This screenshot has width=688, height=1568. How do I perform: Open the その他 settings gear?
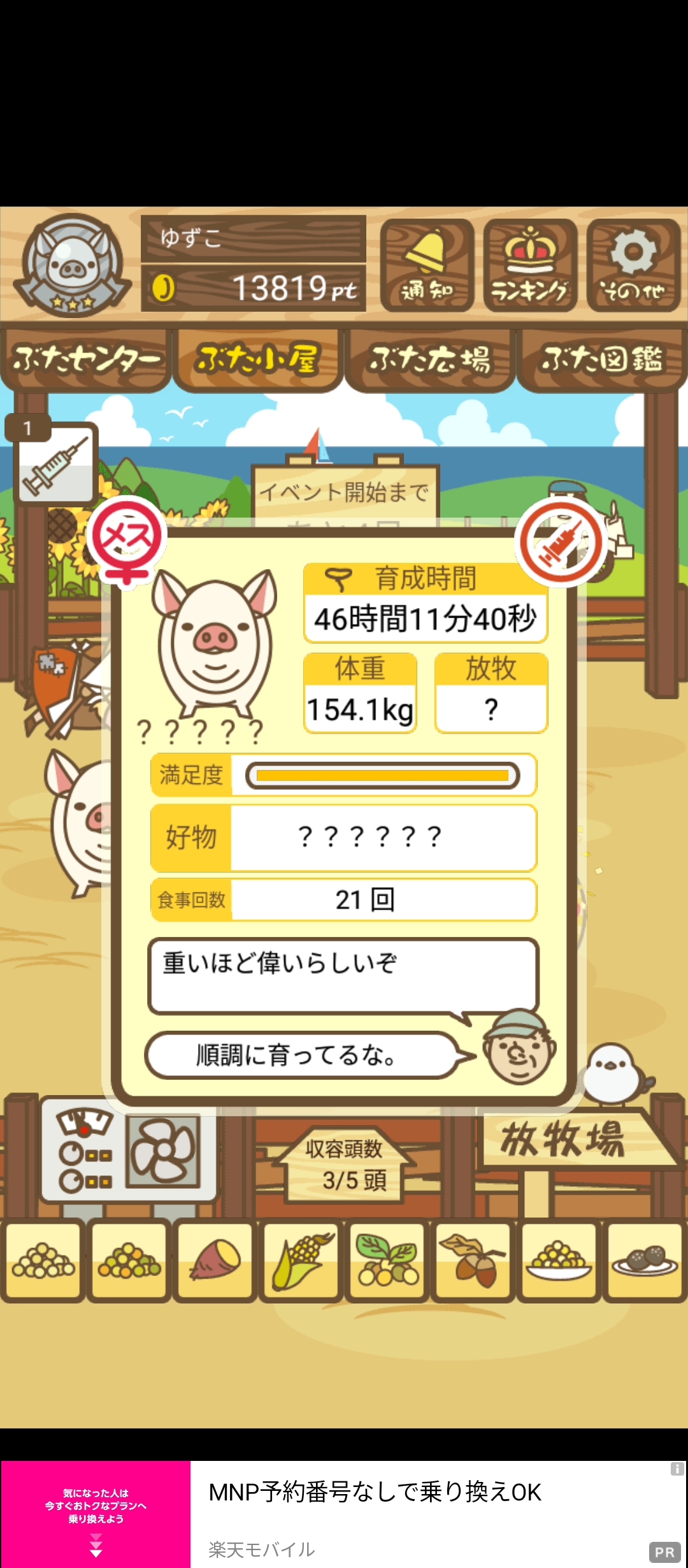(x=633, y=265)
